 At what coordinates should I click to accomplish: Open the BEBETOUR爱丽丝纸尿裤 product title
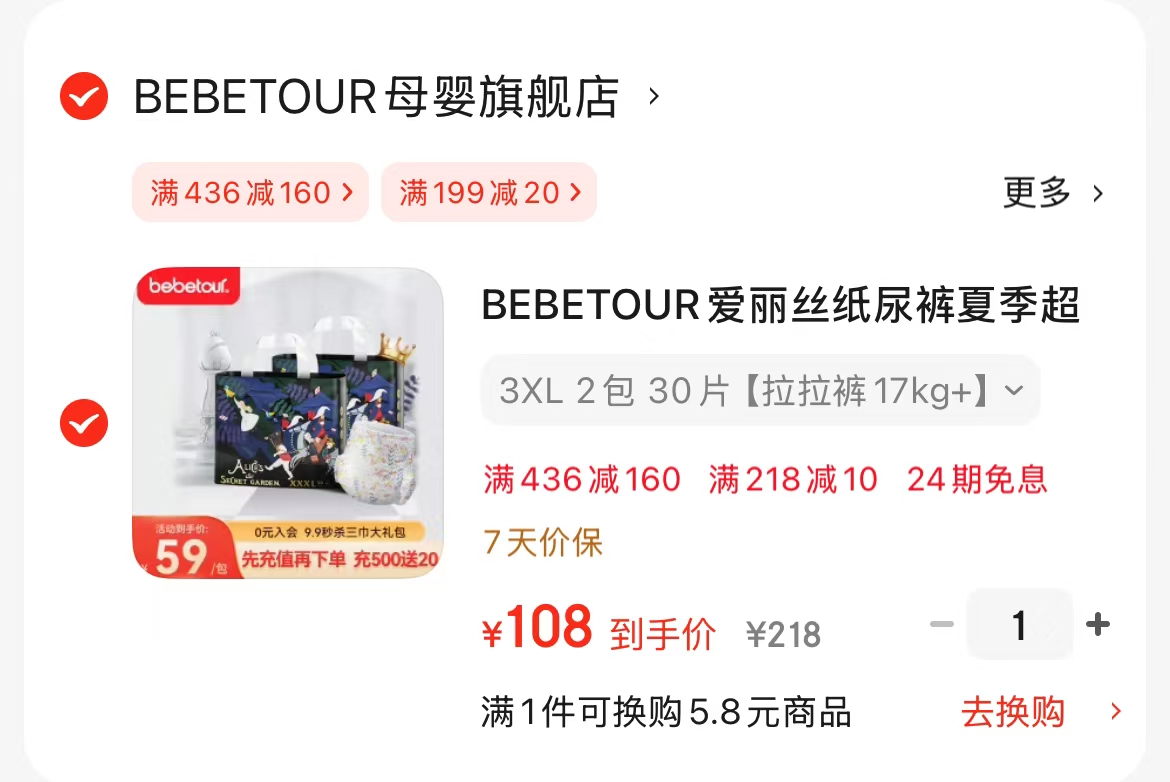(780, 305)
